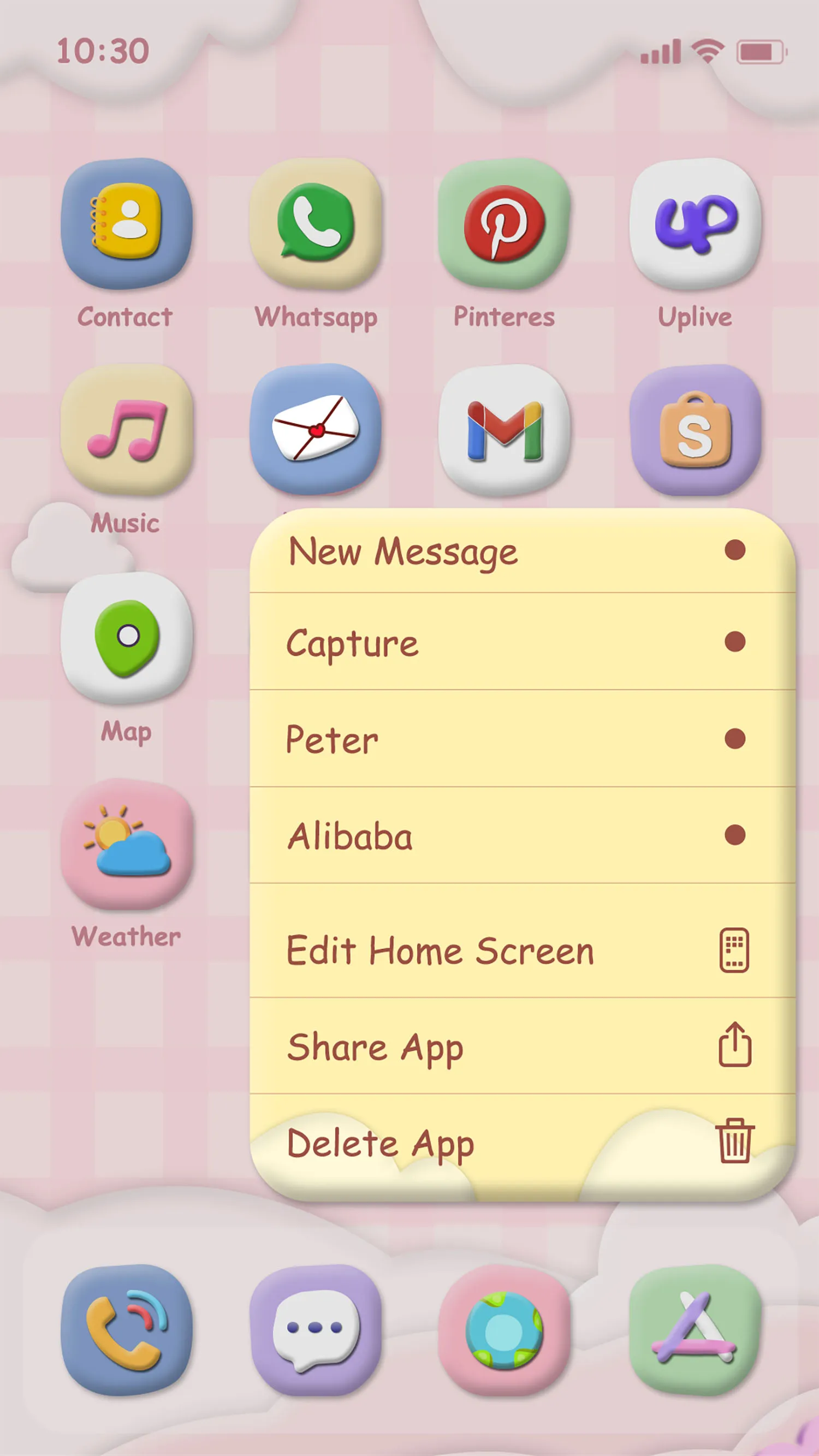Open the Map app
Viewport: 819px width, 1456px height.
(127, 638)
